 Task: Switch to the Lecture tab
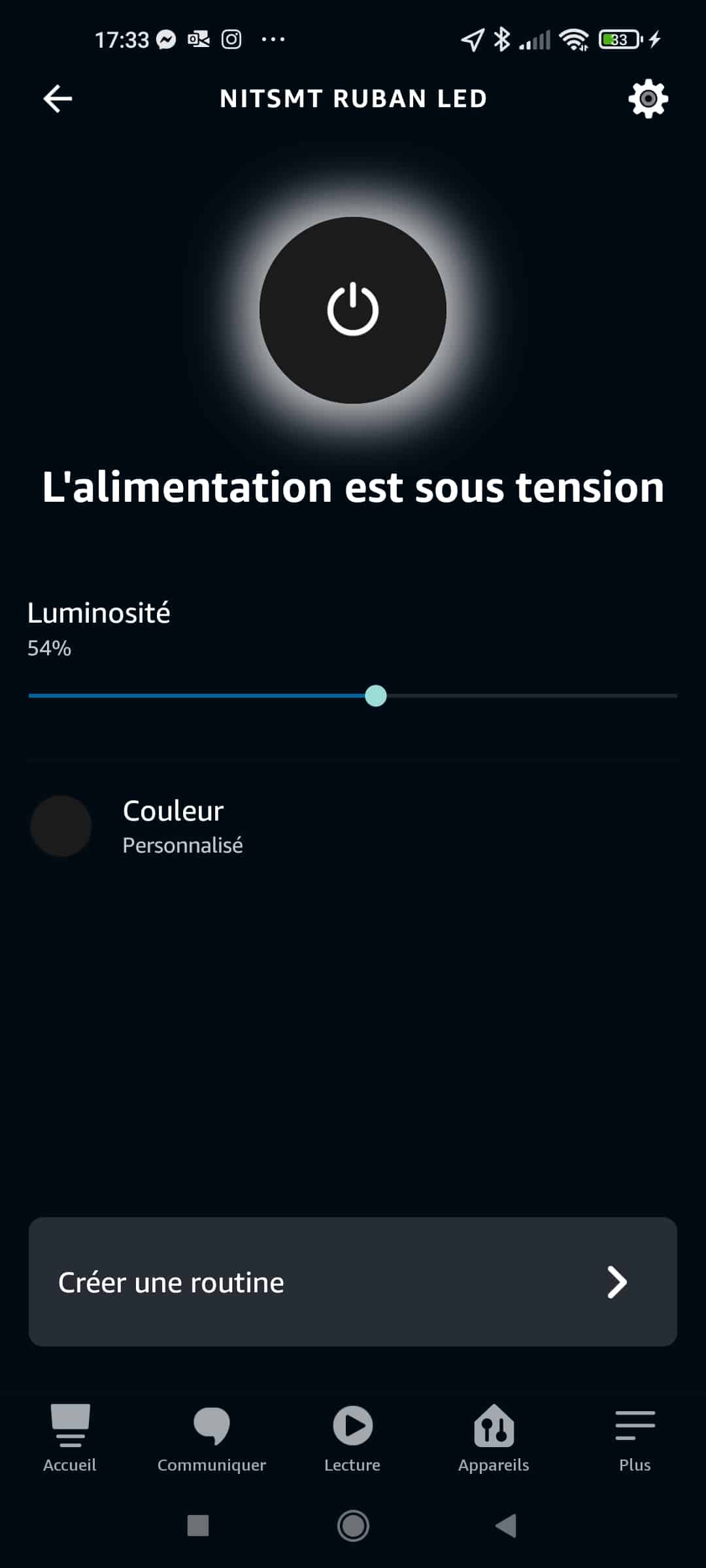(x=352, y=1439)
